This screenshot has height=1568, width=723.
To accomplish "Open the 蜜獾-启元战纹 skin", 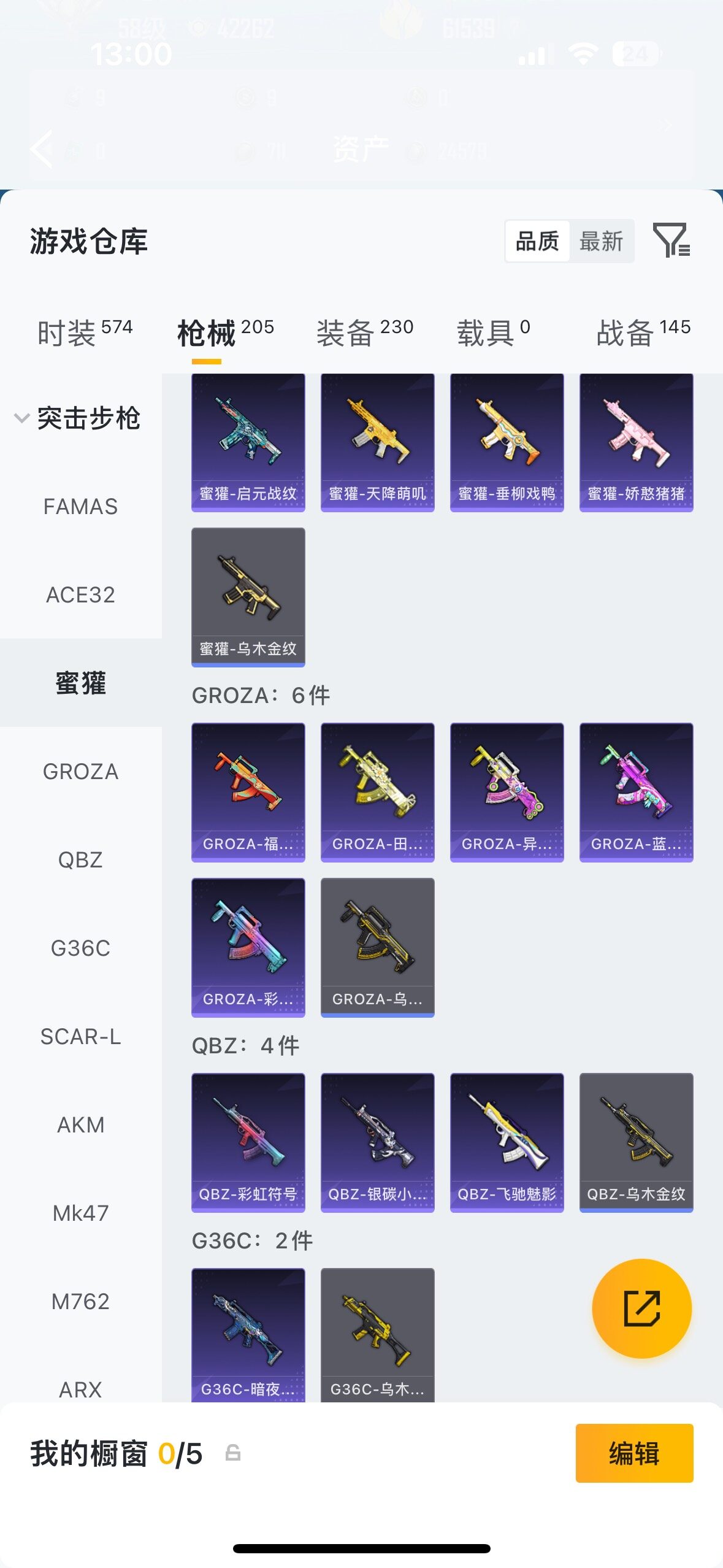I will [248, 442].
